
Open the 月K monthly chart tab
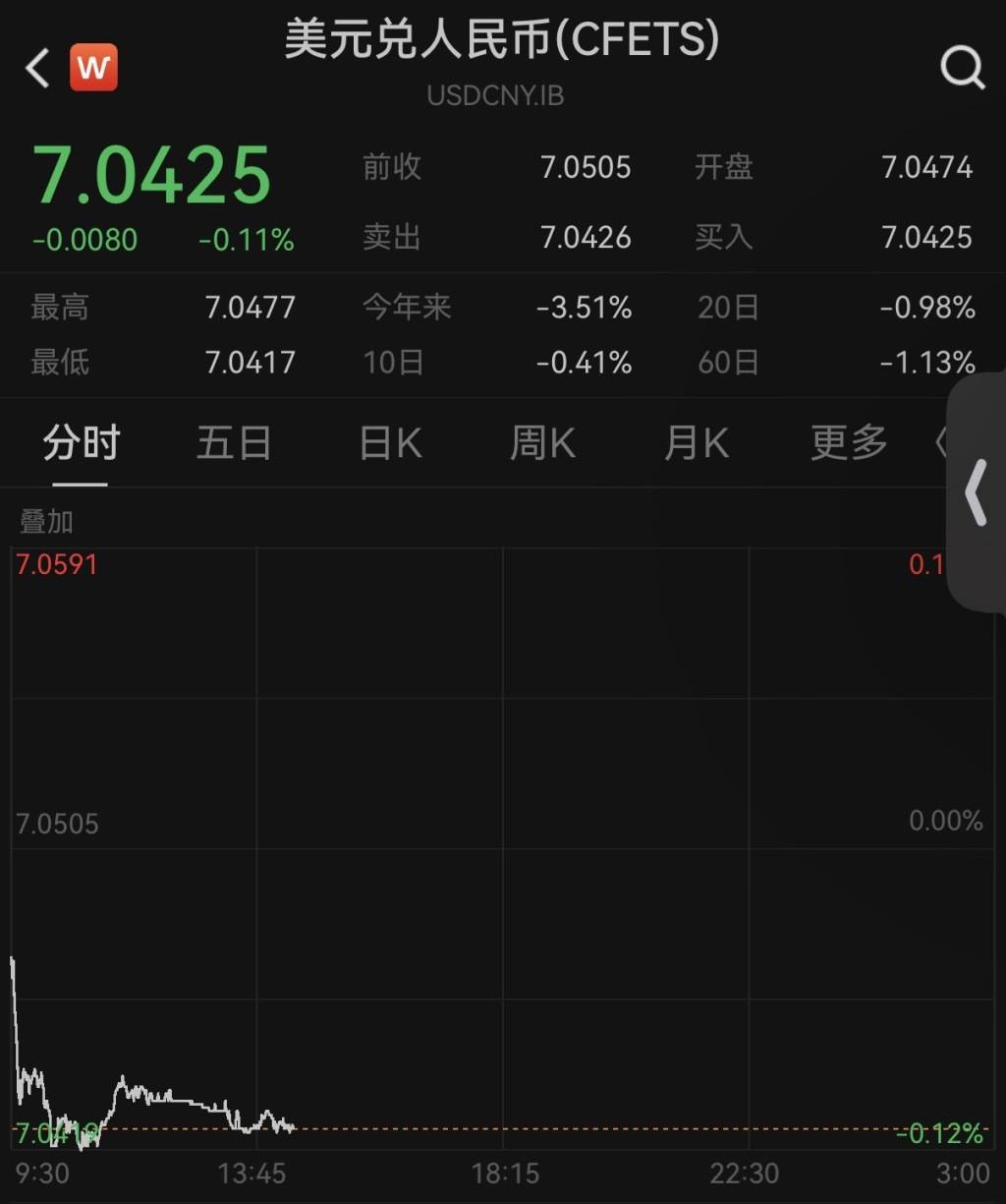tap(696, 442)
